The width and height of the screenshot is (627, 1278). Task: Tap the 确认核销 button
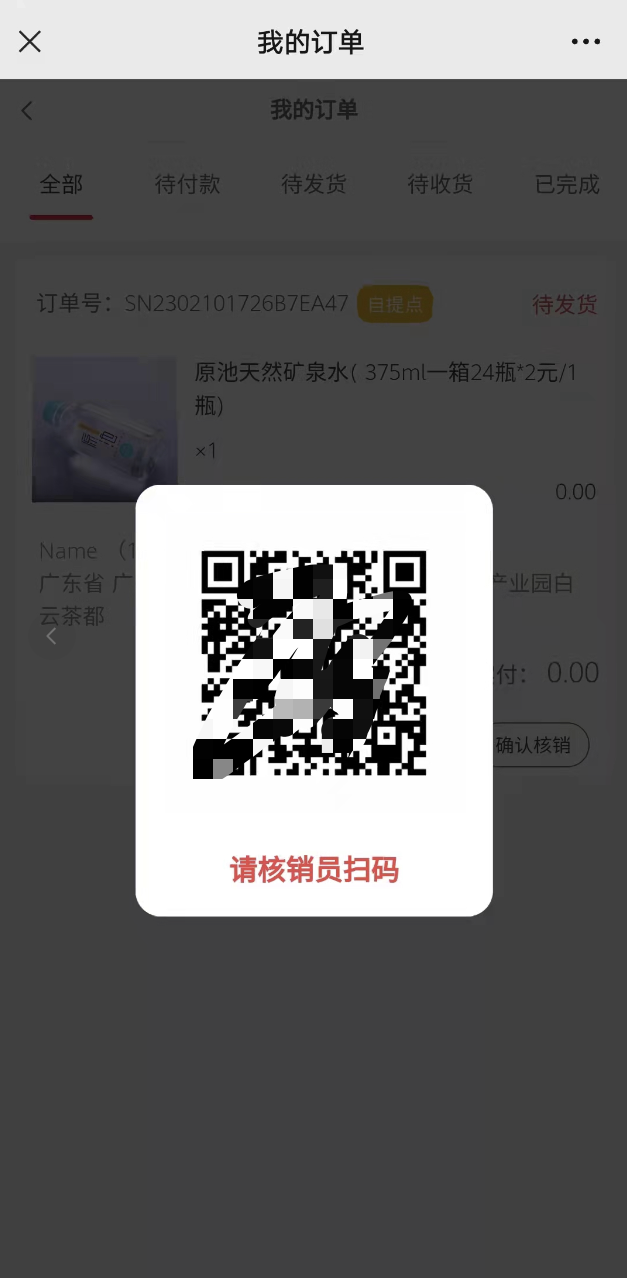(540, 745)
